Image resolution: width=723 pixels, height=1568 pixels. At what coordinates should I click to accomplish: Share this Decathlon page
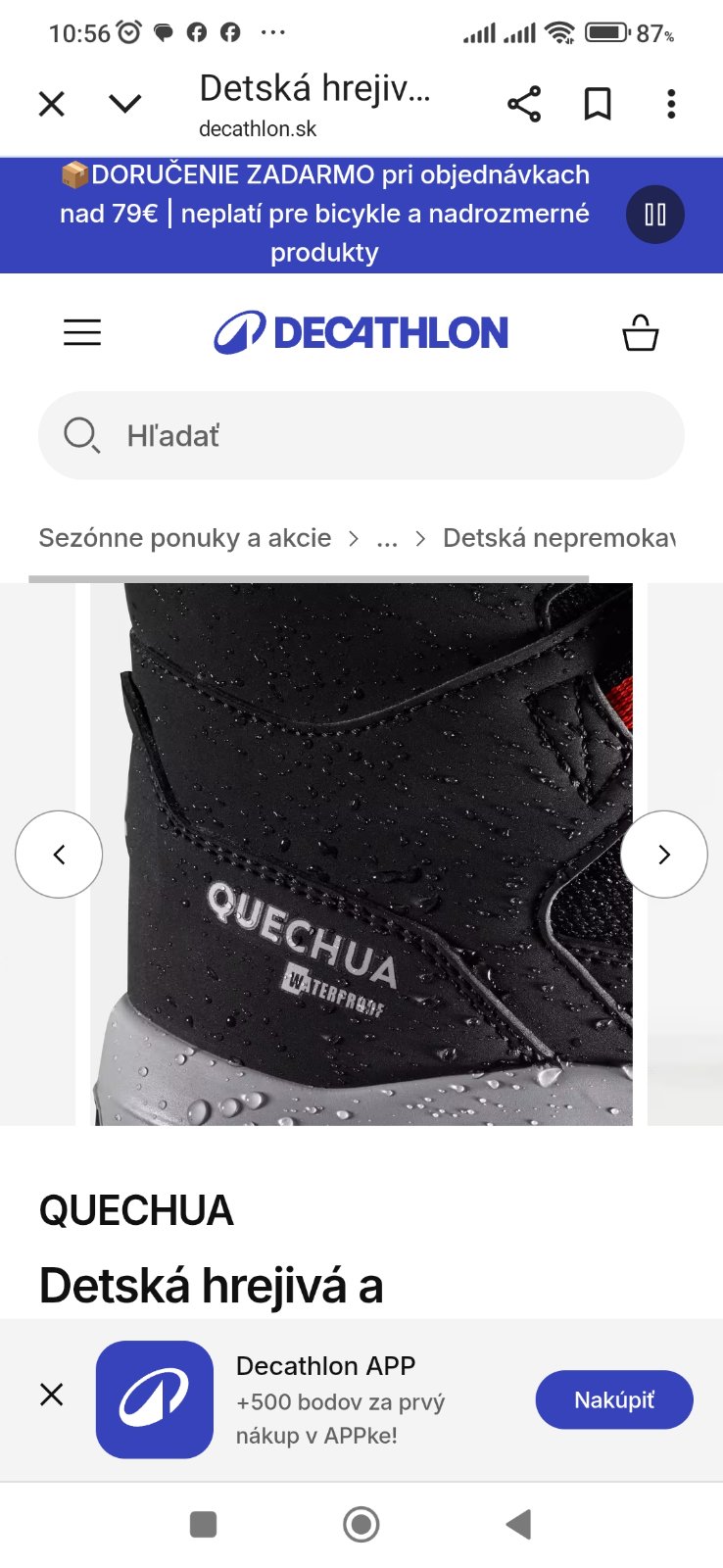point(524,104)
